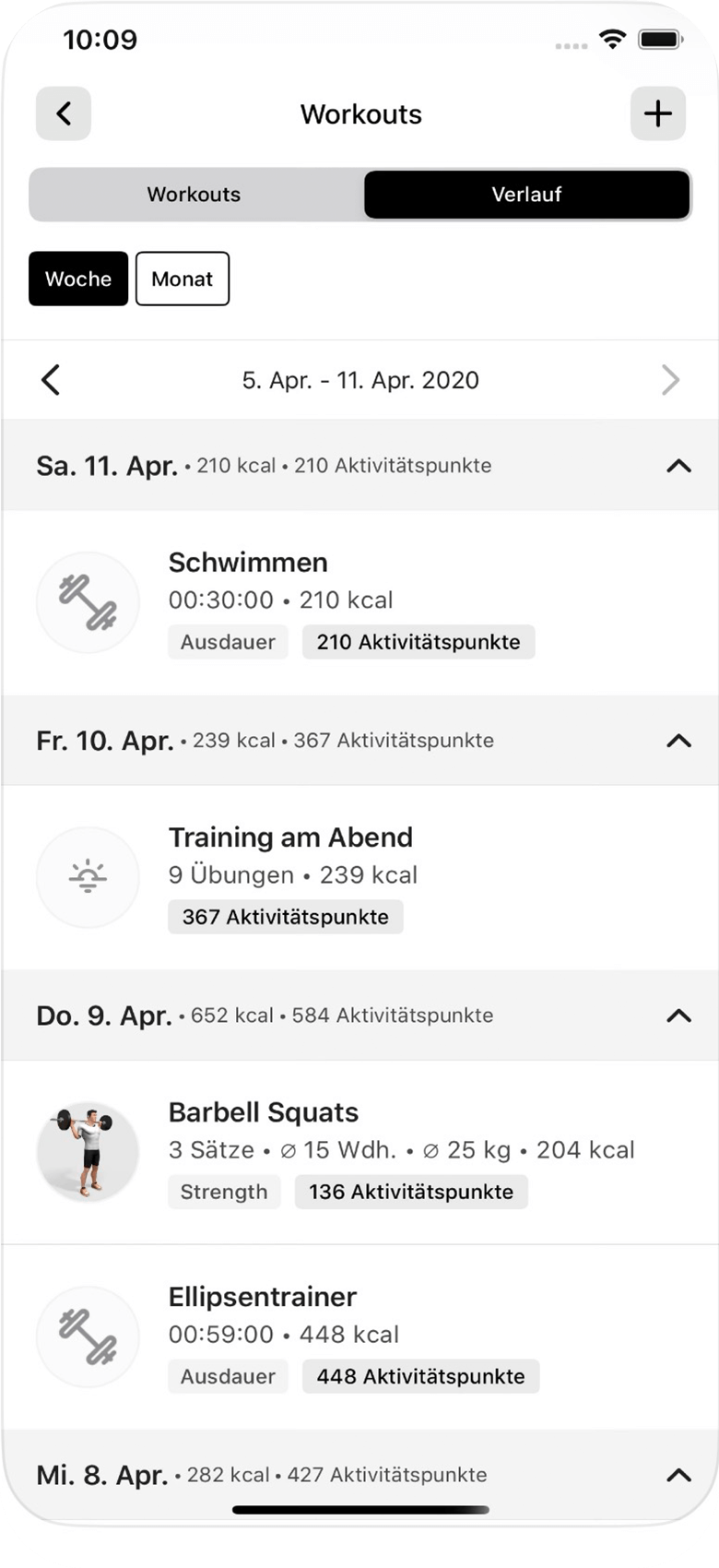Switch to the Workouts segment

coord(194,195)
